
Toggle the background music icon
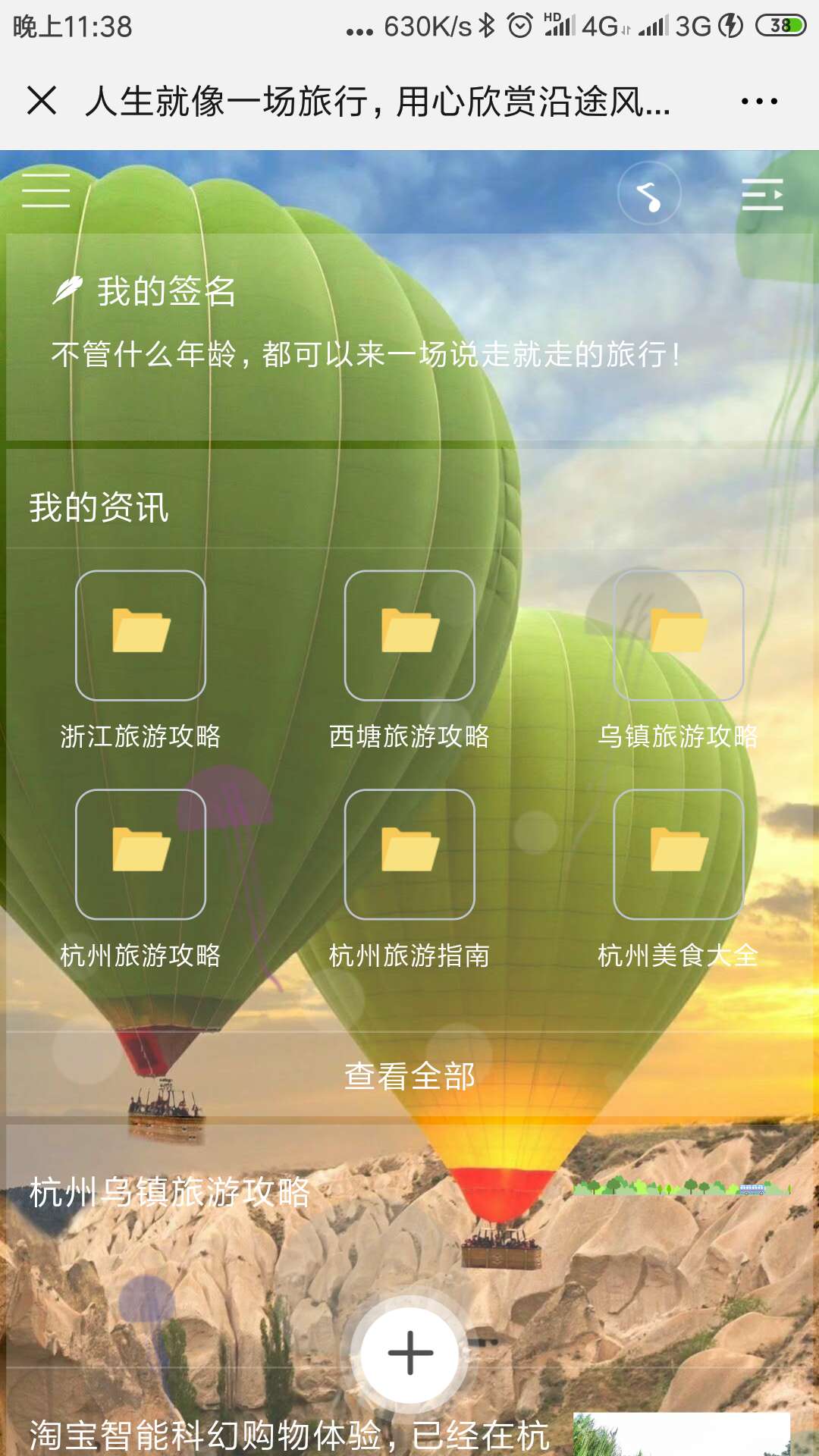click(x=649, y=193)
